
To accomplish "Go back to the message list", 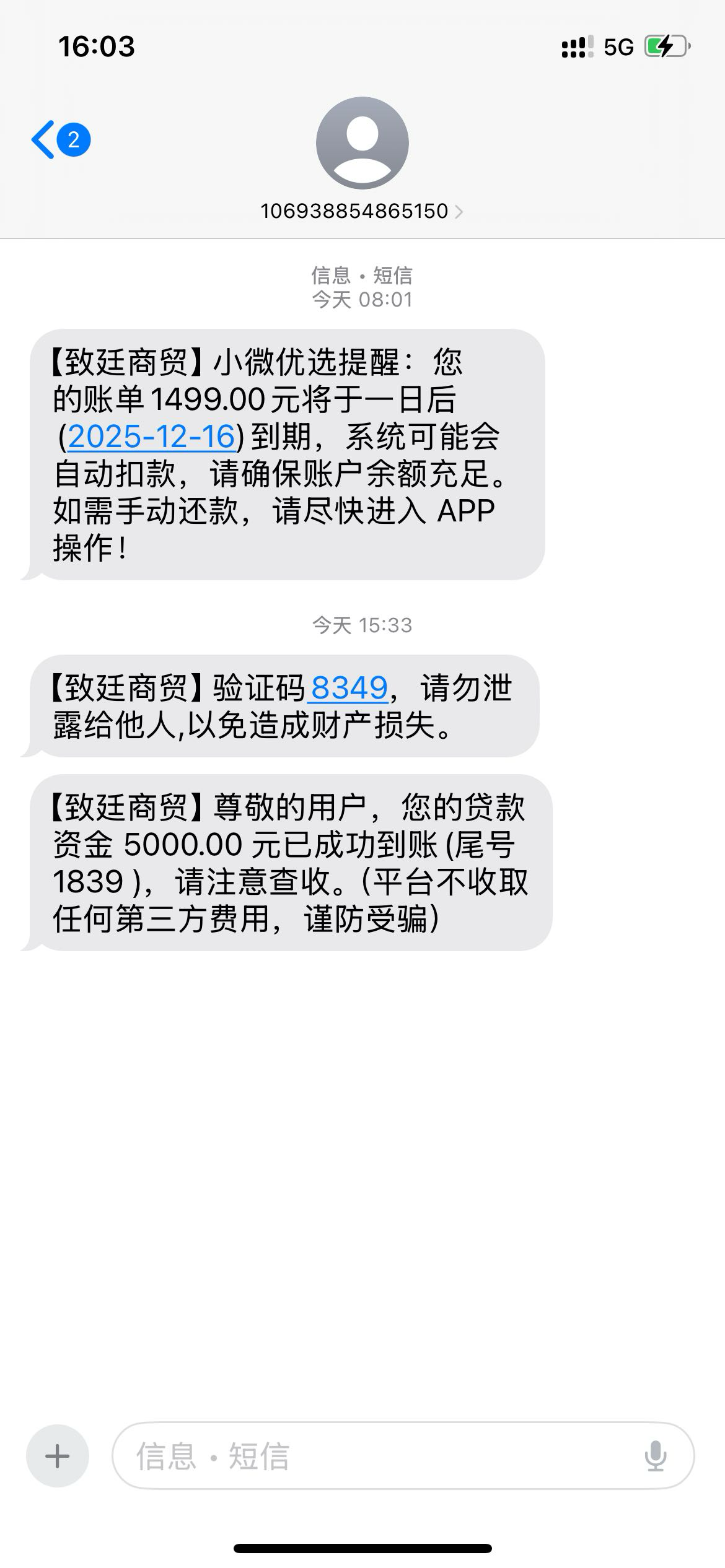I will click(61, 140).
